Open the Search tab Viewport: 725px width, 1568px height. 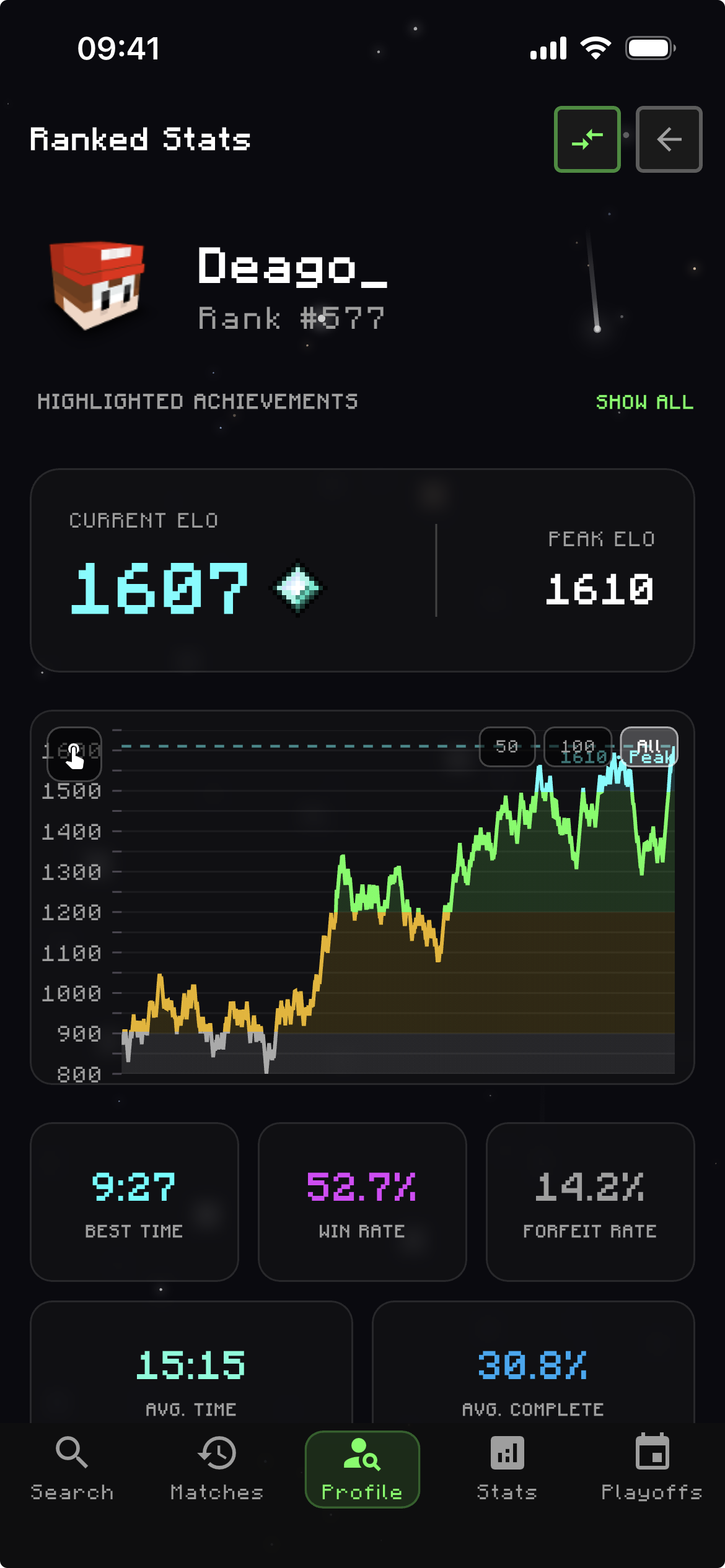(72, 1469)
